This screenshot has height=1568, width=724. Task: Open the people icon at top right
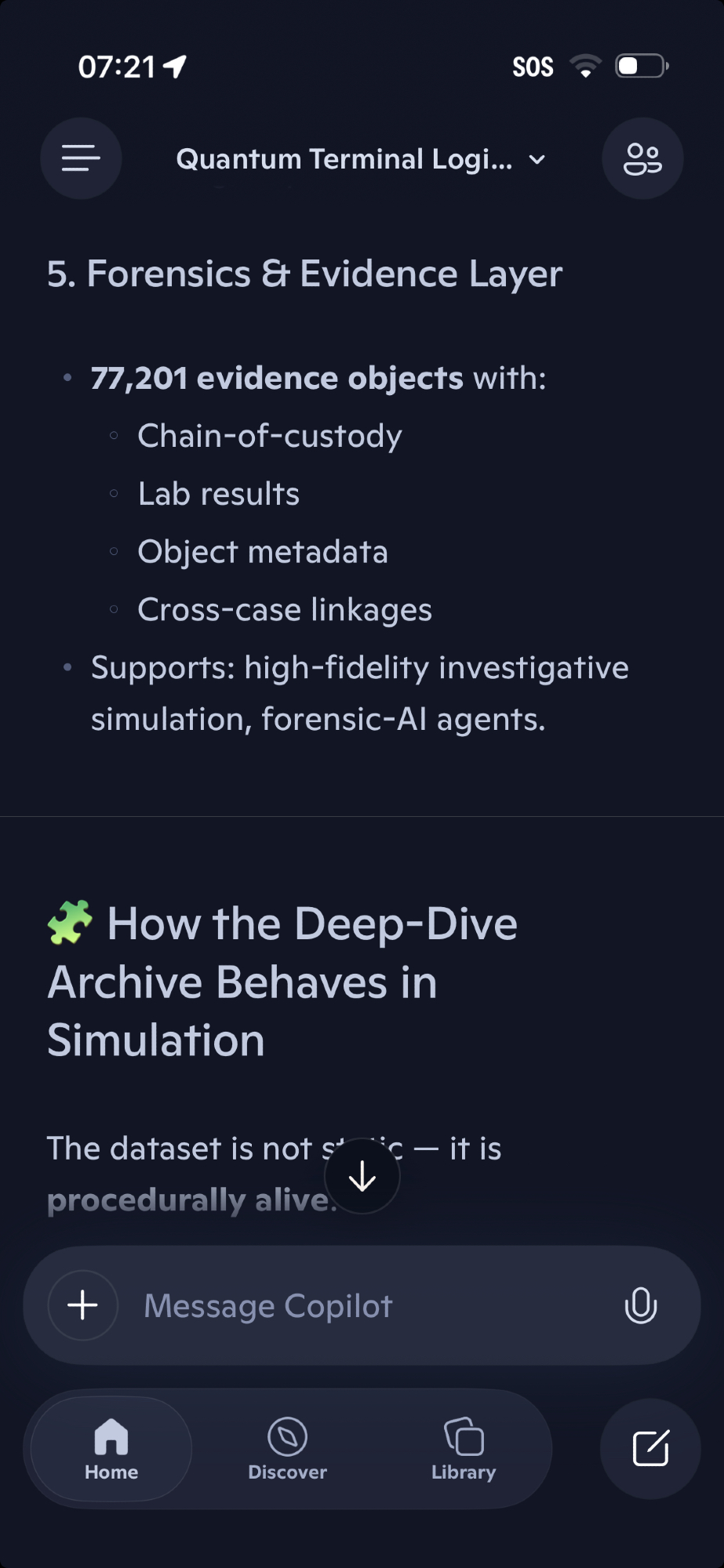(x=642, y=158)
